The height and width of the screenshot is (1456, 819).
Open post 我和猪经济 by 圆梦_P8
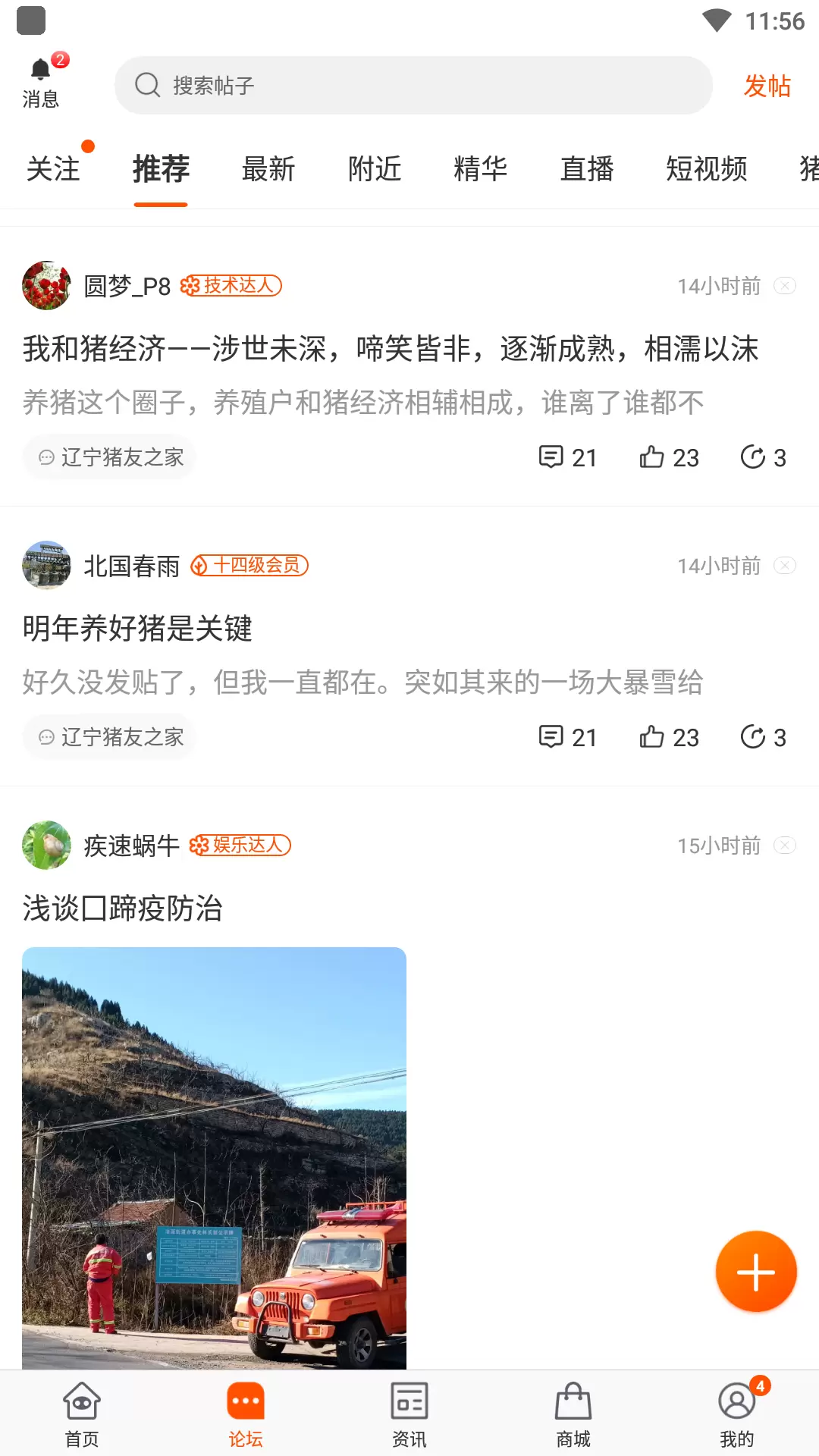pyautogui.click(x=391, y=349)
